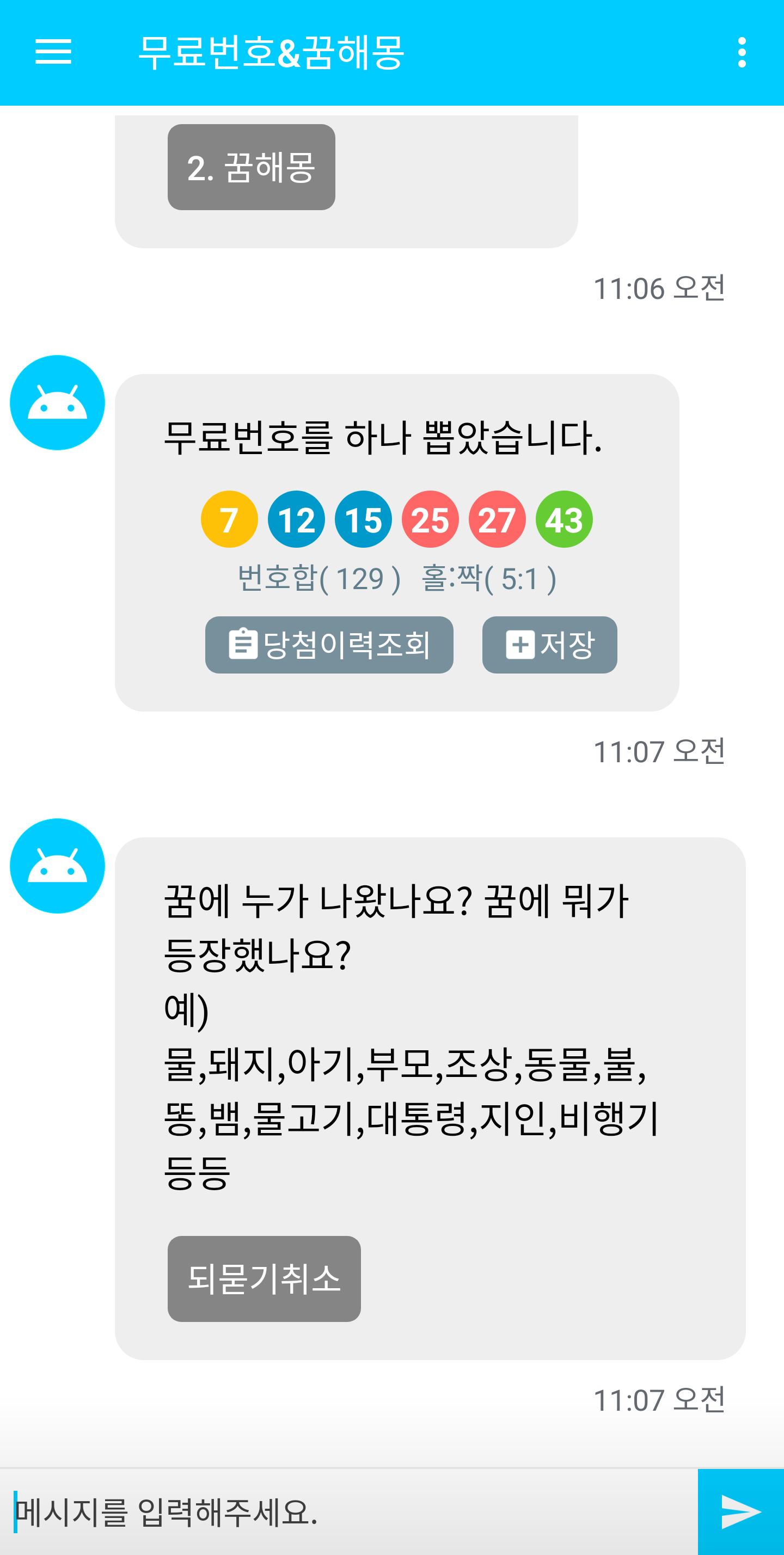This screenshot has width=784, height=1555.
Task: Focus the 메시지를 입력해주세요 message field
Action: [350, 1512]
